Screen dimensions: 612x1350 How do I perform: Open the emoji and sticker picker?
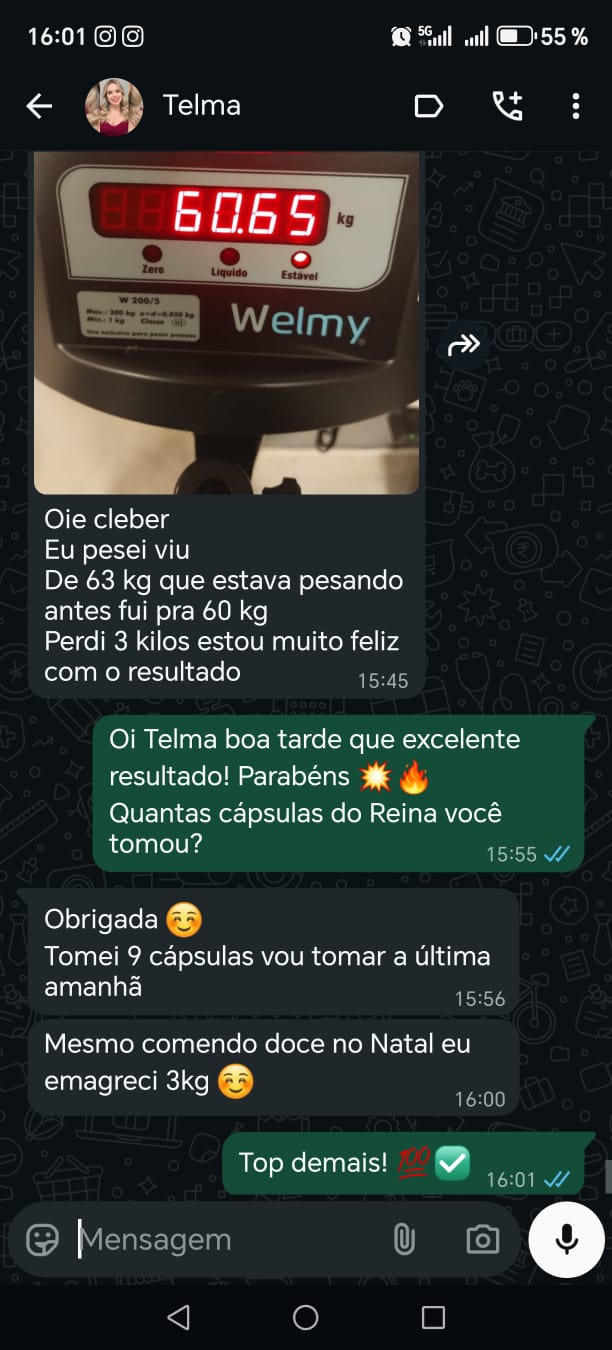(x=43, y=1240)
